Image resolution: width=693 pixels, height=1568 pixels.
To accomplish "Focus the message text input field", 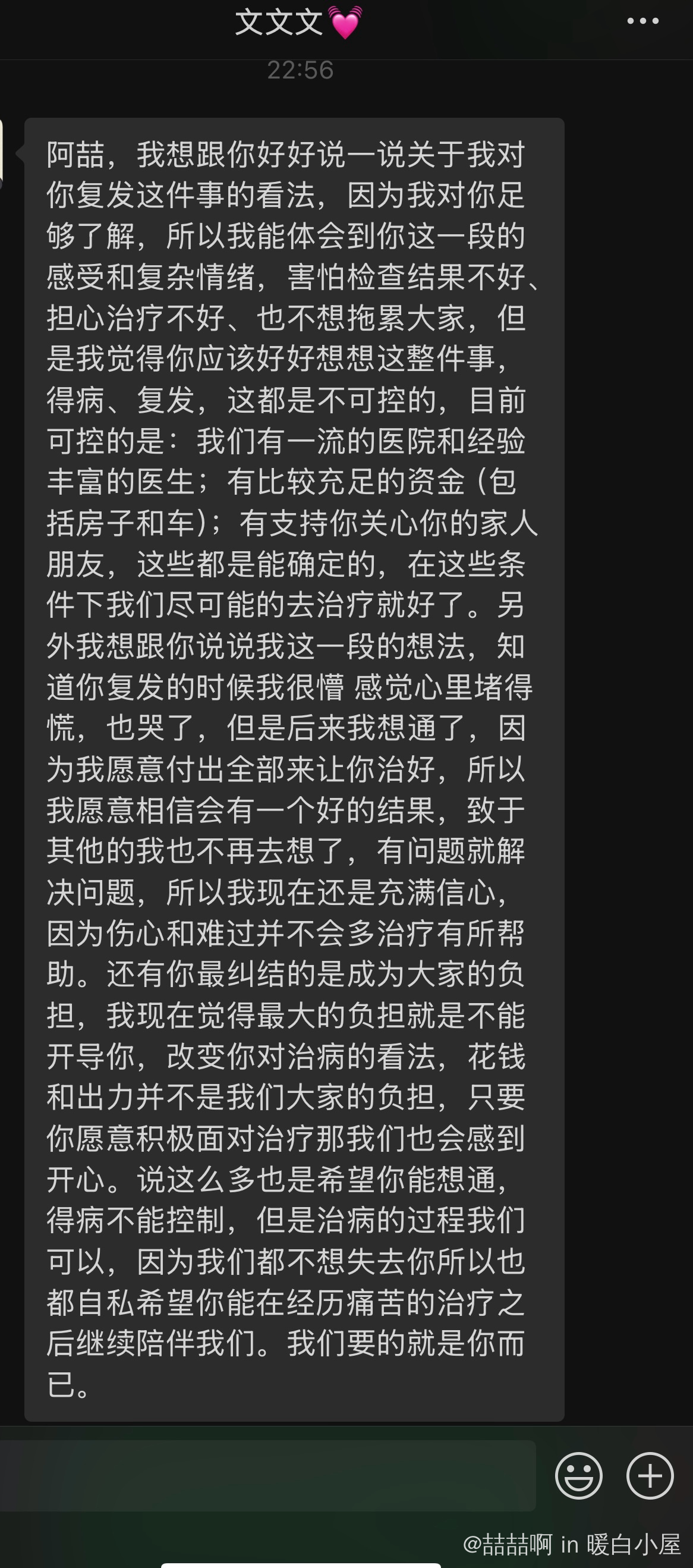I will pyautogui.click(x=267, y=1475).
